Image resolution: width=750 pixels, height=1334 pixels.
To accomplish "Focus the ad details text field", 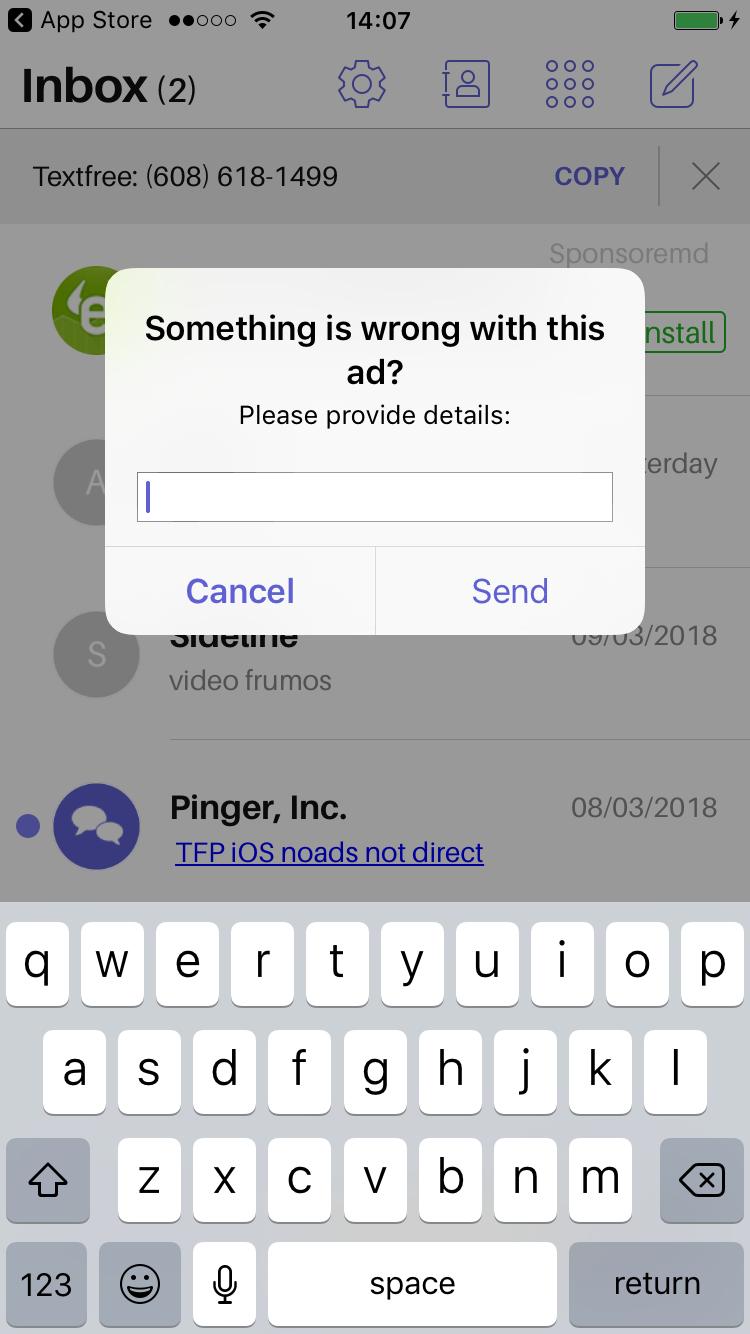I will 374,497.
